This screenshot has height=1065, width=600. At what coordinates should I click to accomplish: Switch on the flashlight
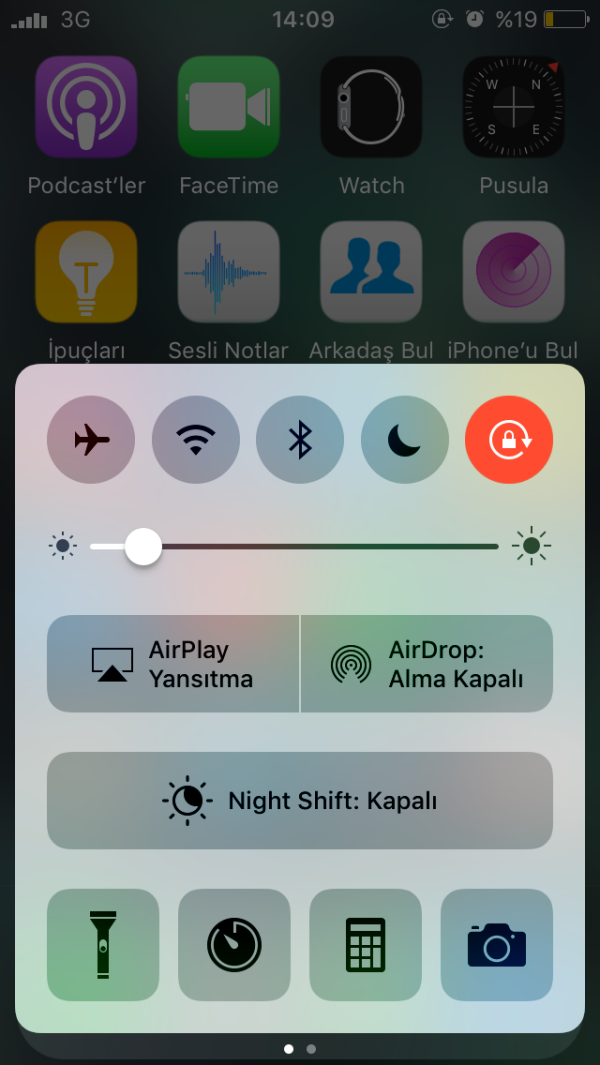pos(103,944)
